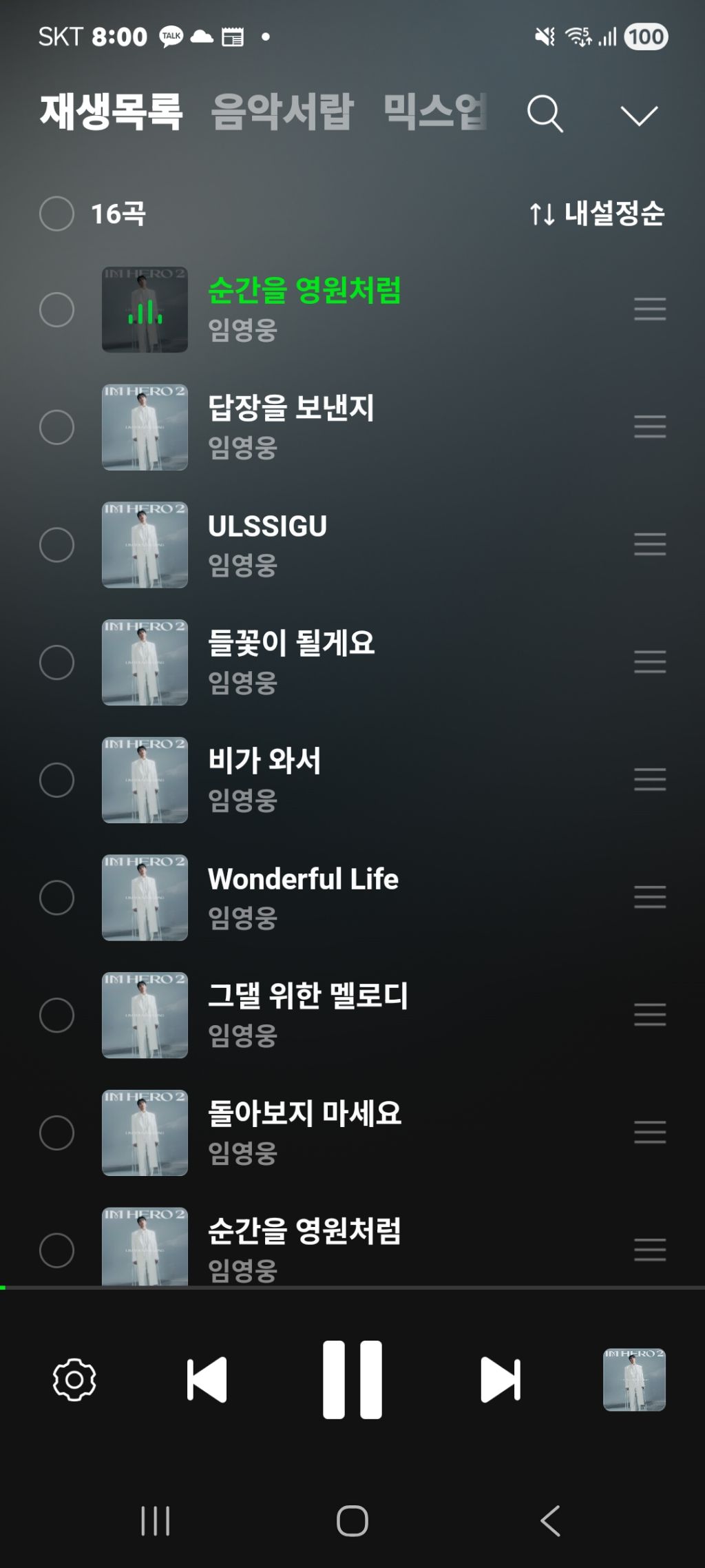Collapse the playlist with the down chevron

[x=639, y=115]
